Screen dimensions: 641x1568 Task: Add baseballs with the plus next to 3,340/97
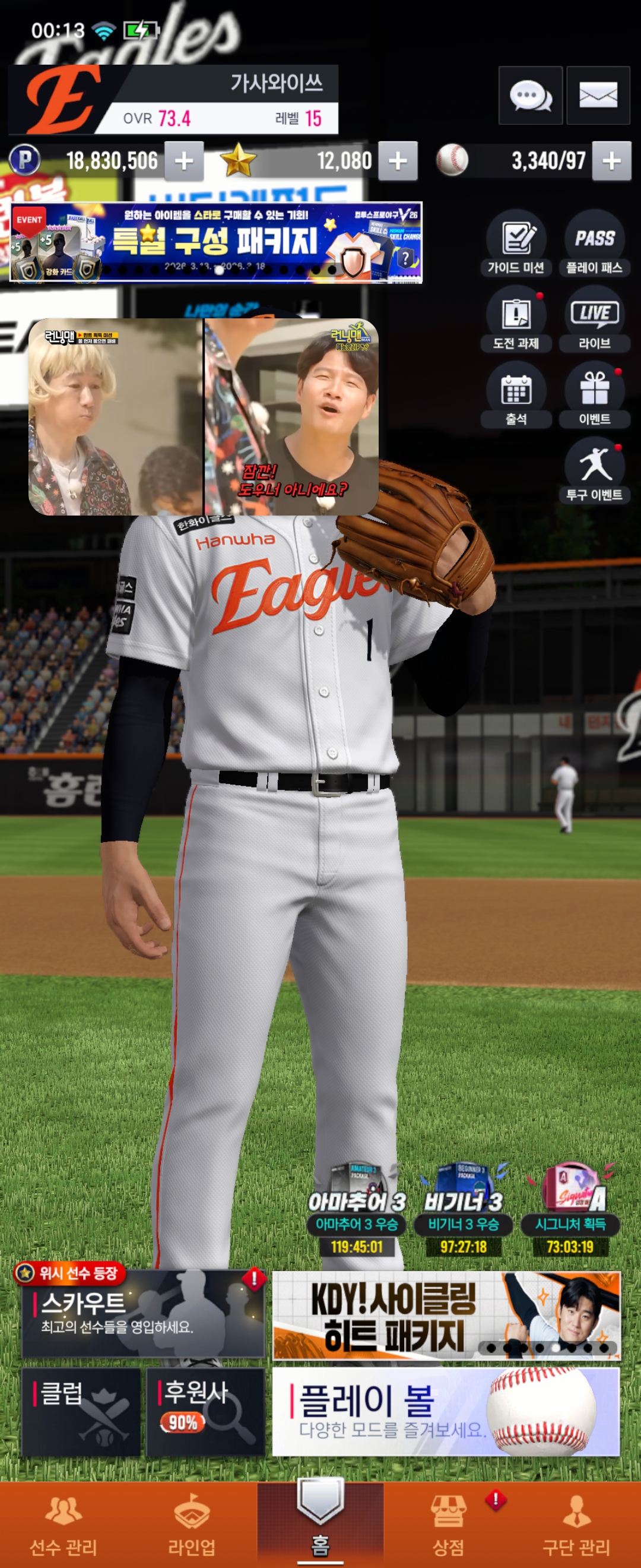pos(611,162)
